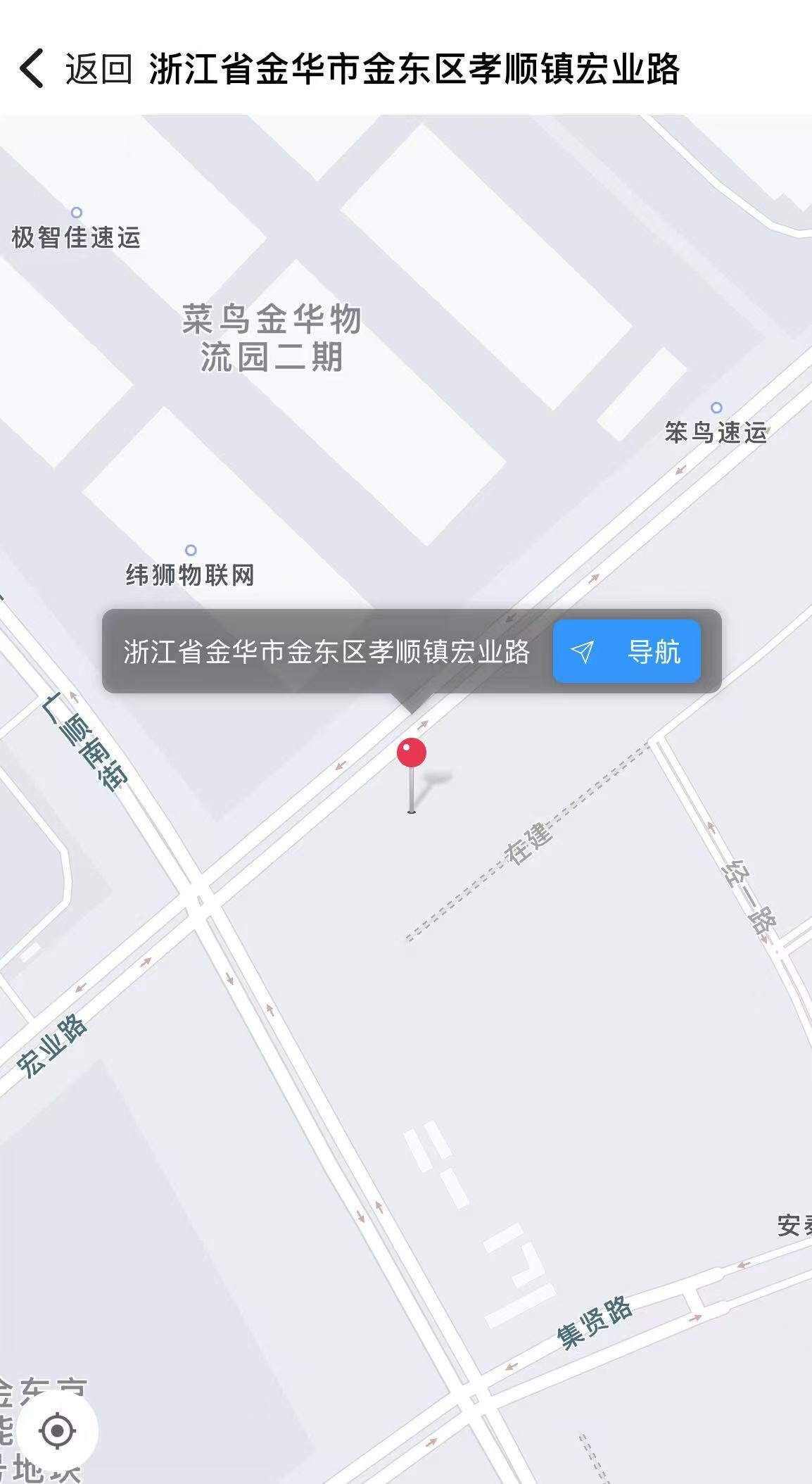The width and height of the screenshot is (812, 1484).
Task: Start navigation with the 导航 button
Action: point(626,651)
